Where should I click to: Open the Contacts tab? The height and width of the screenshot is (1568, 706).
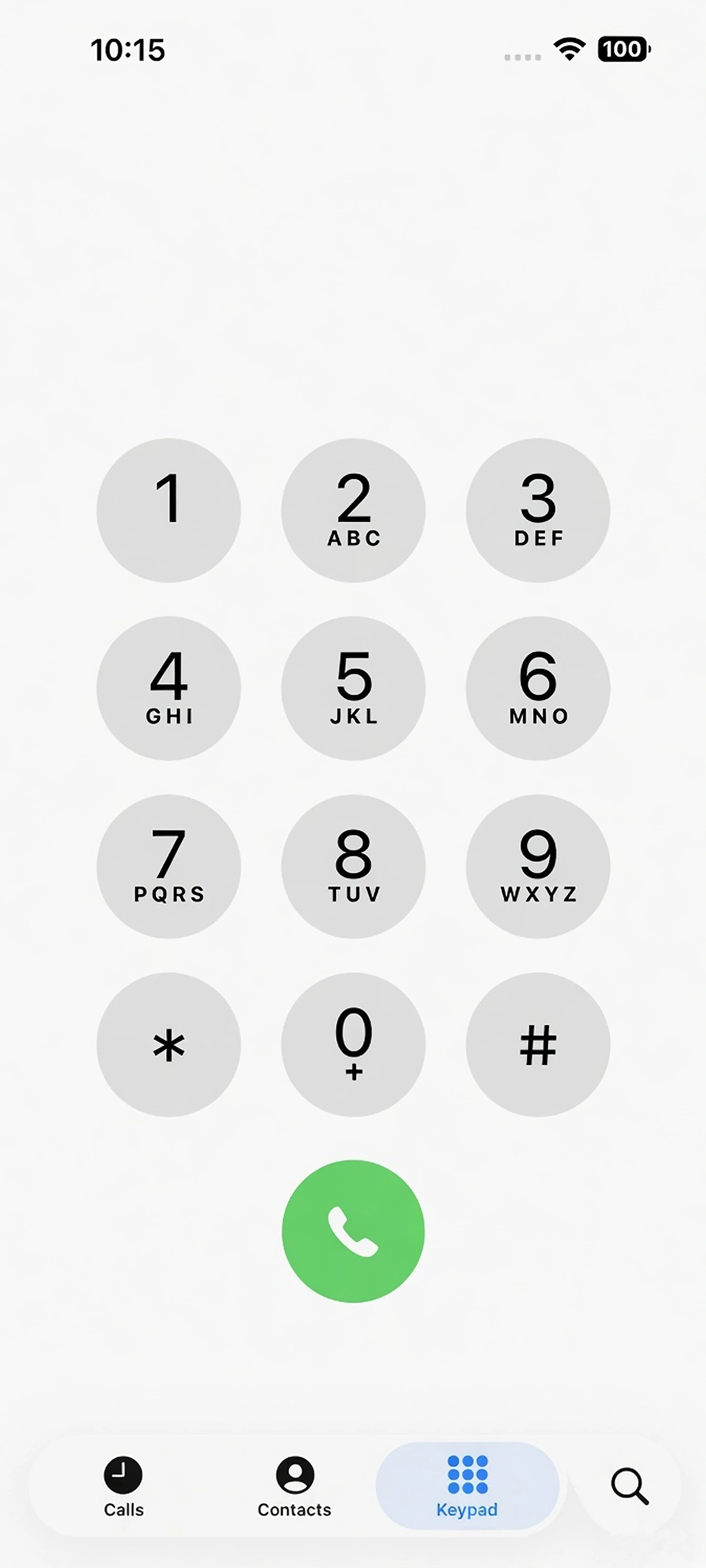295,1486
